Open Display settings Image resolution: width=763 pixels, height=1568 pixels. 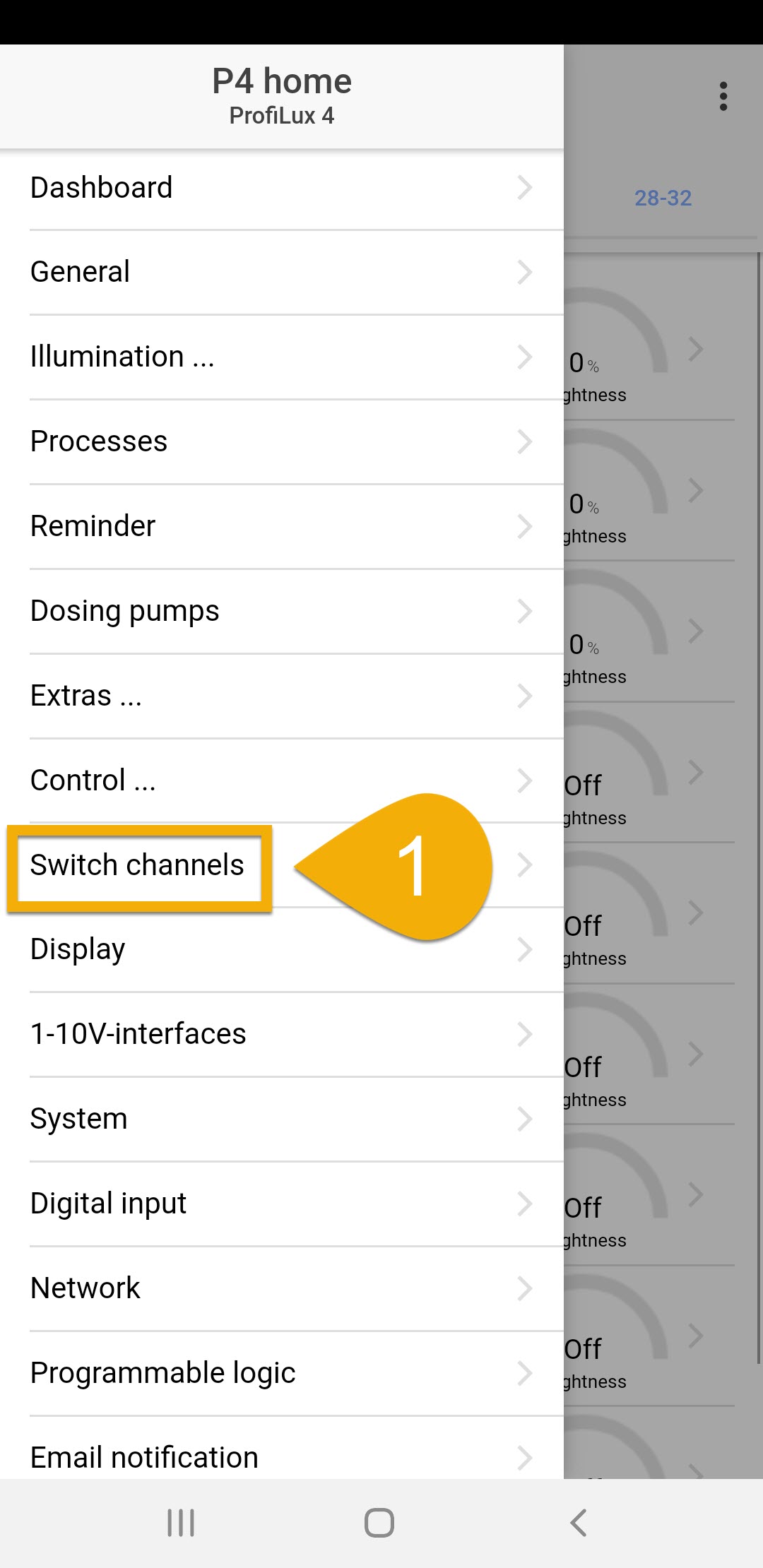click(x=282, y=950)
